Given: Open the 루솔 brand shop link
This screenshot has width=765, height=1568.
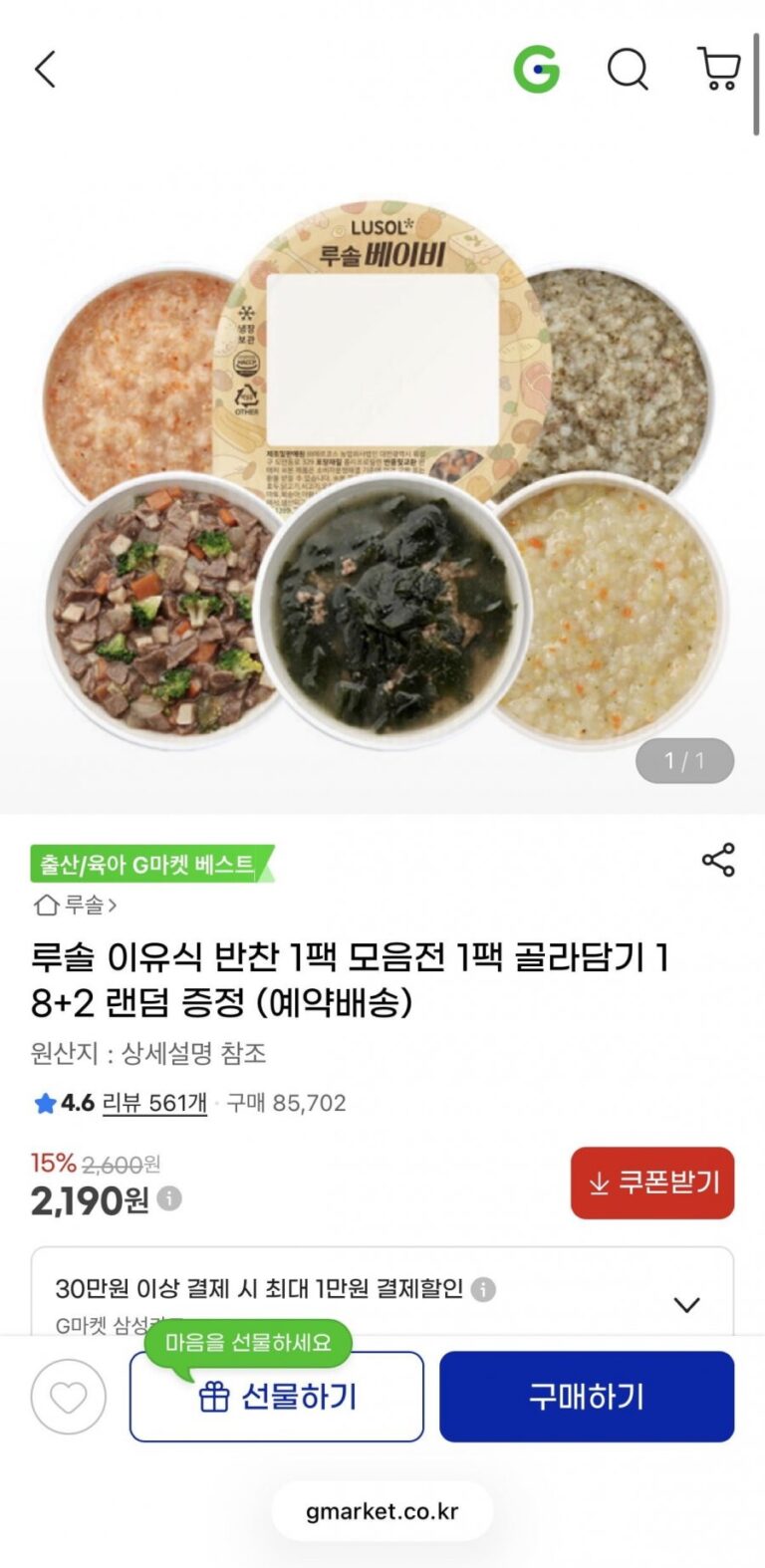Looking at the screenshot, I should click(x=76, y=905).
